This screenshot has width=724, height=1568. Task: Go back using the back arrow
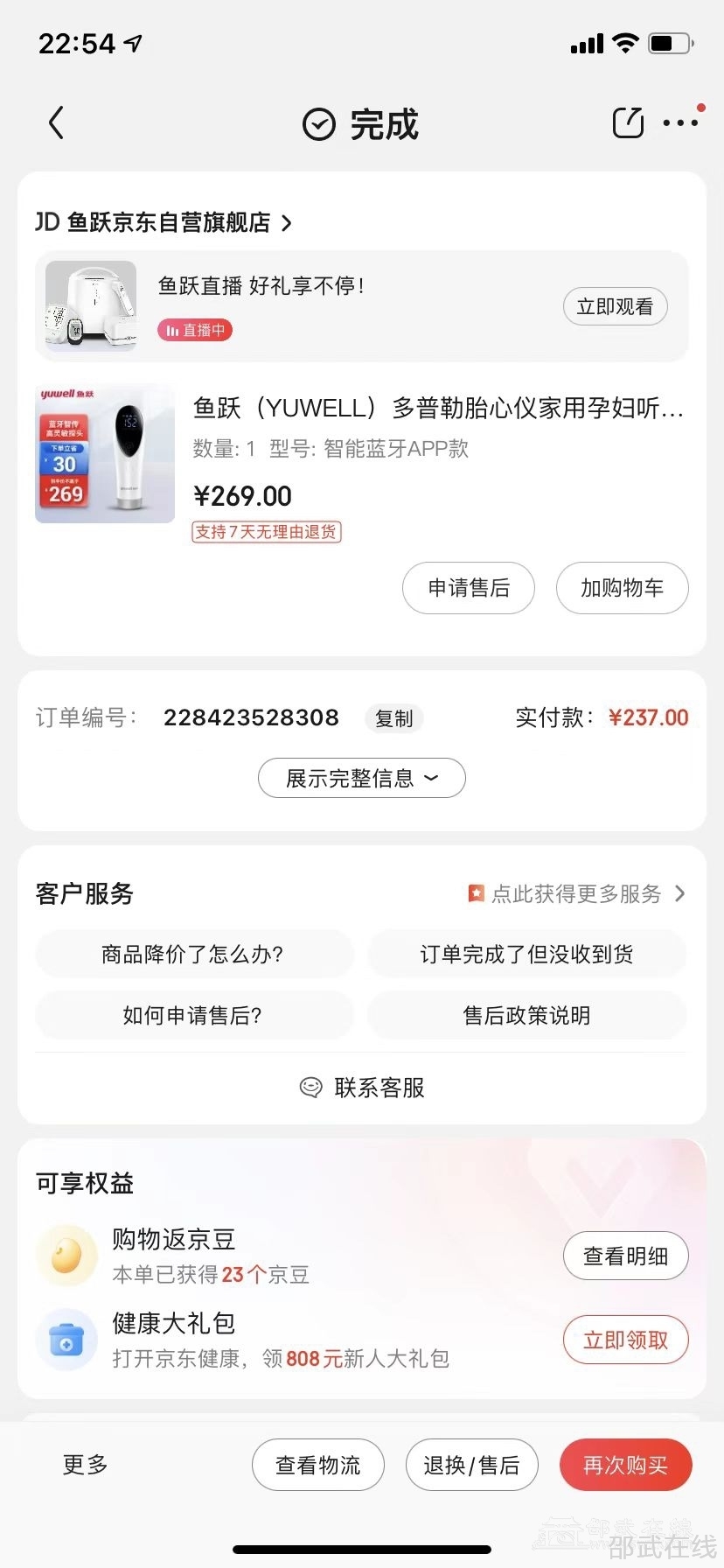(57, 123)
